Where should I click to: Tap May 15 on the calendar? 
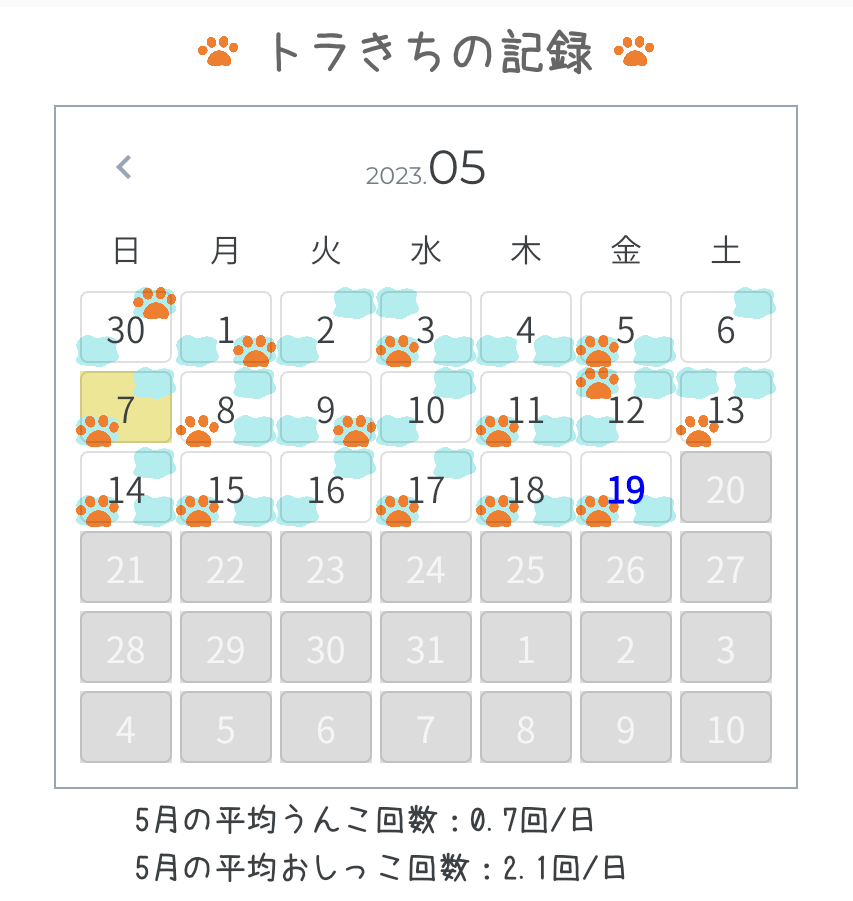[226, 488]
